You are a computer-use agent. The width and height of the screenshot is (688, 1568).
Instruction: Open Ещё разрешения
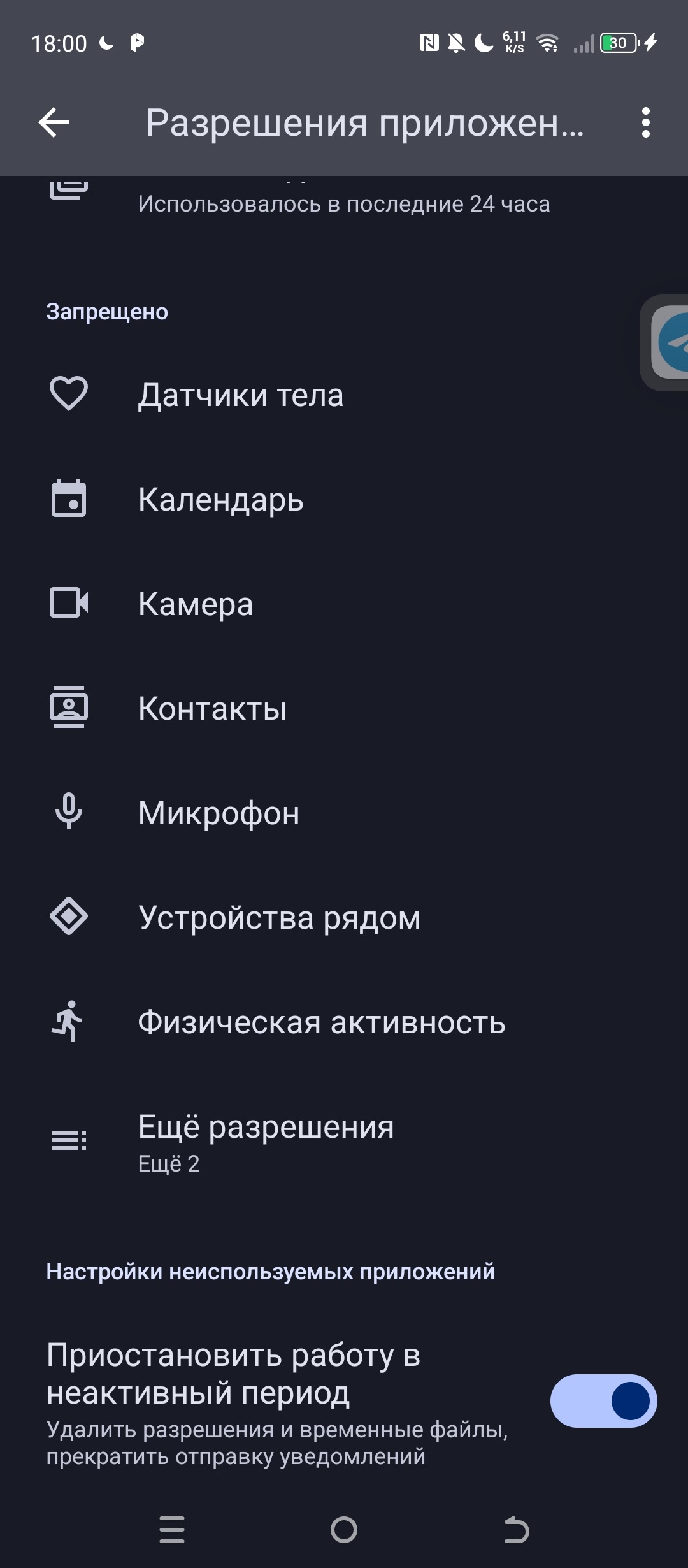point(266,1141)
